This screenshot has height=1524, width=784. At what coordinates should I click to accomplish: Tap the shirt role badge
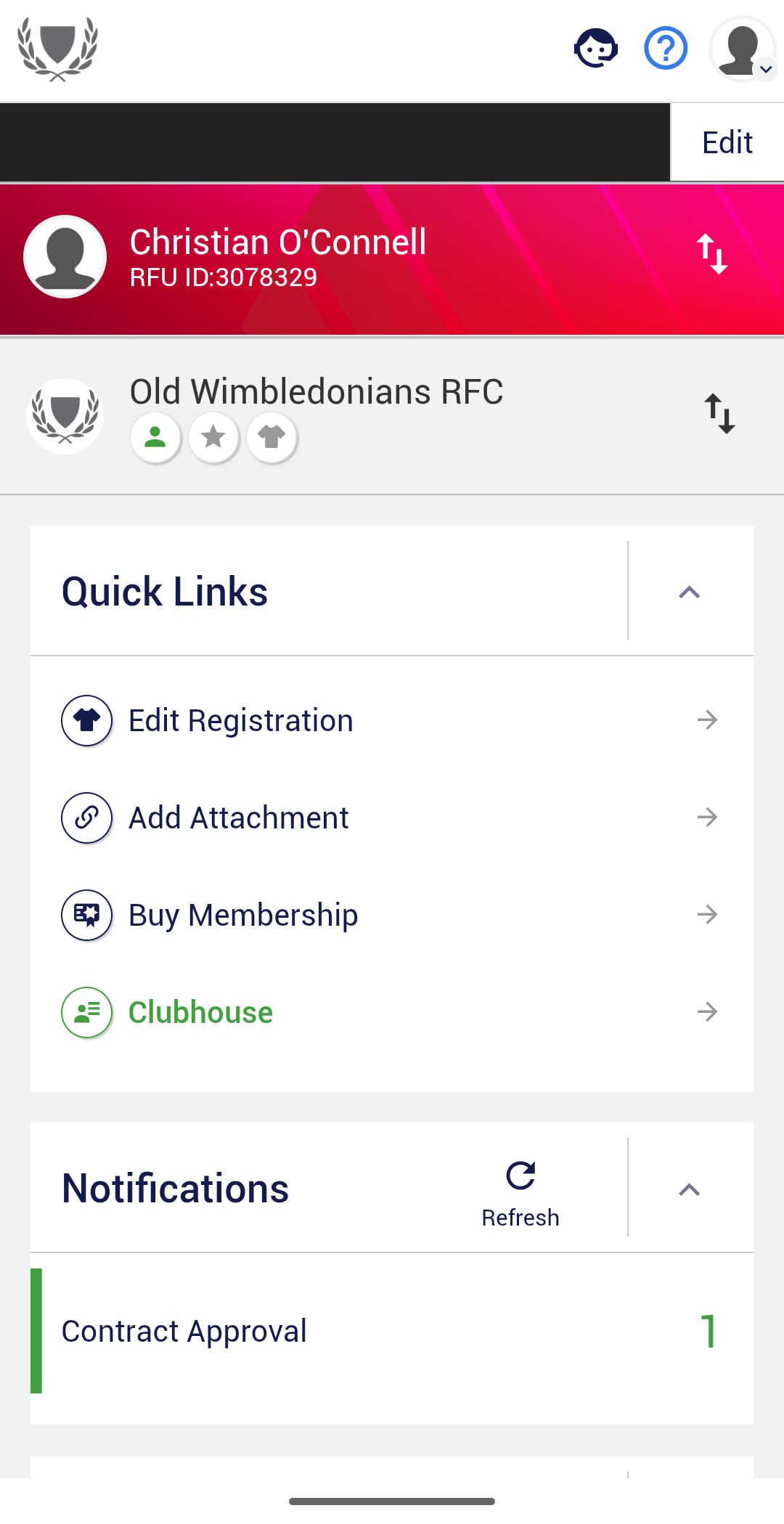point(271,437)
